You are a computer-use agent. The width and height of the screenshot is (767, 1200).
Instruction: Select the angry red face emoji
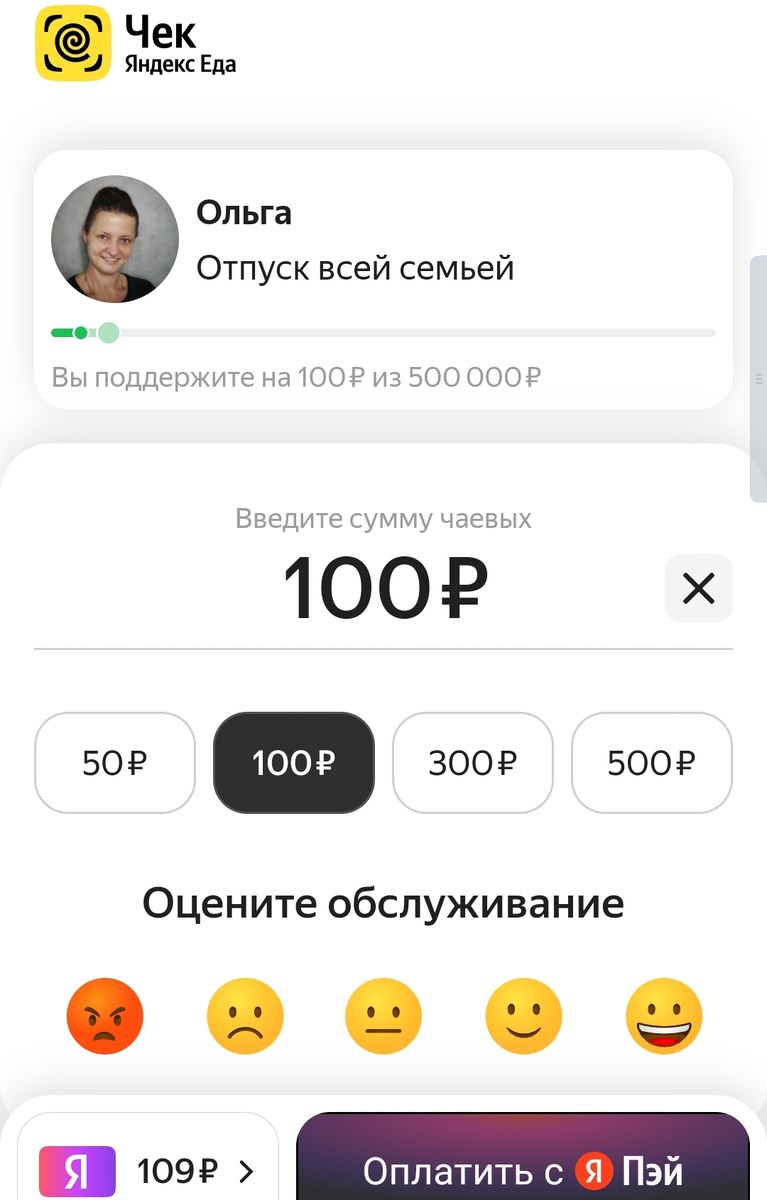[105, 1015]
